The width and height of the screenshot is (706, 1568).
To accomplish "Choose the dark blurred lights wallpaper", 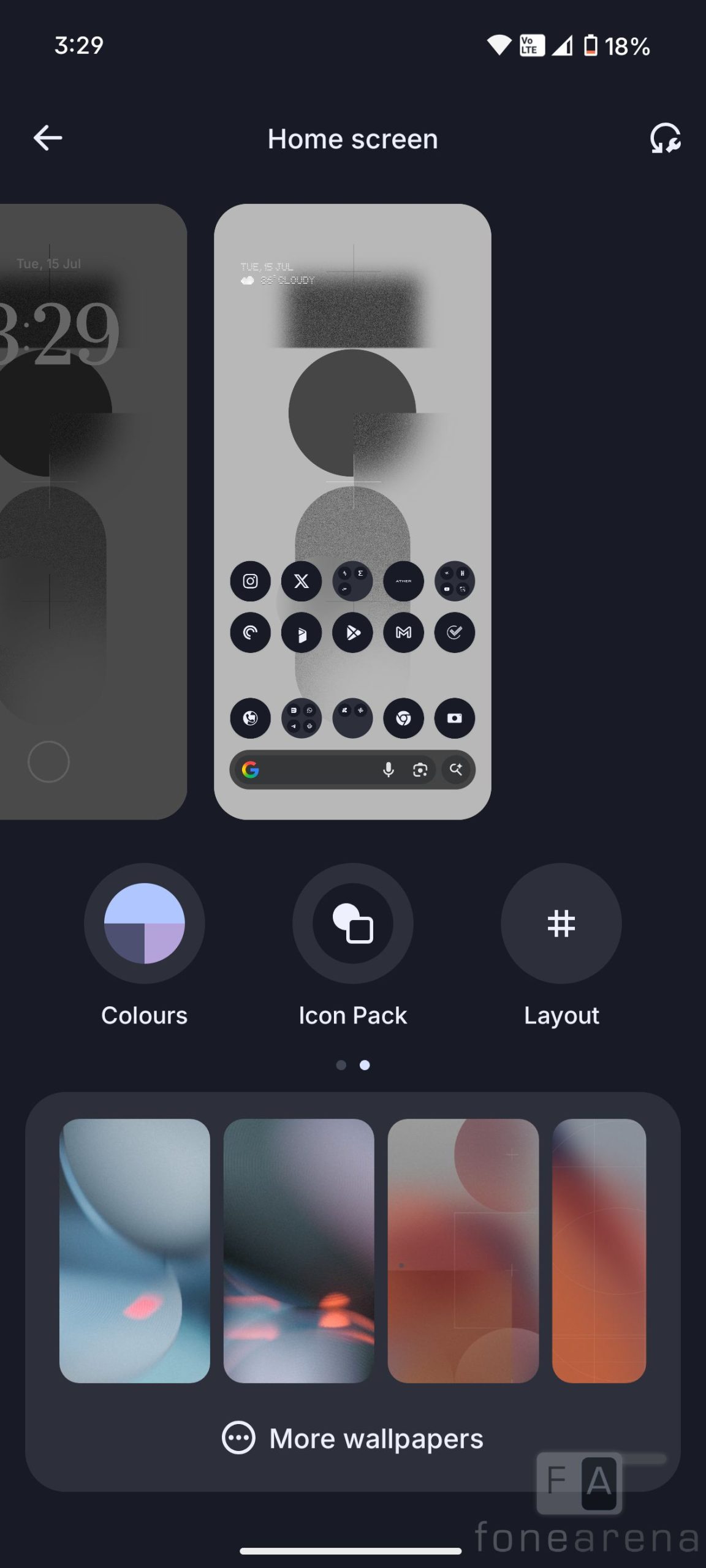I will pos(299,1251).
